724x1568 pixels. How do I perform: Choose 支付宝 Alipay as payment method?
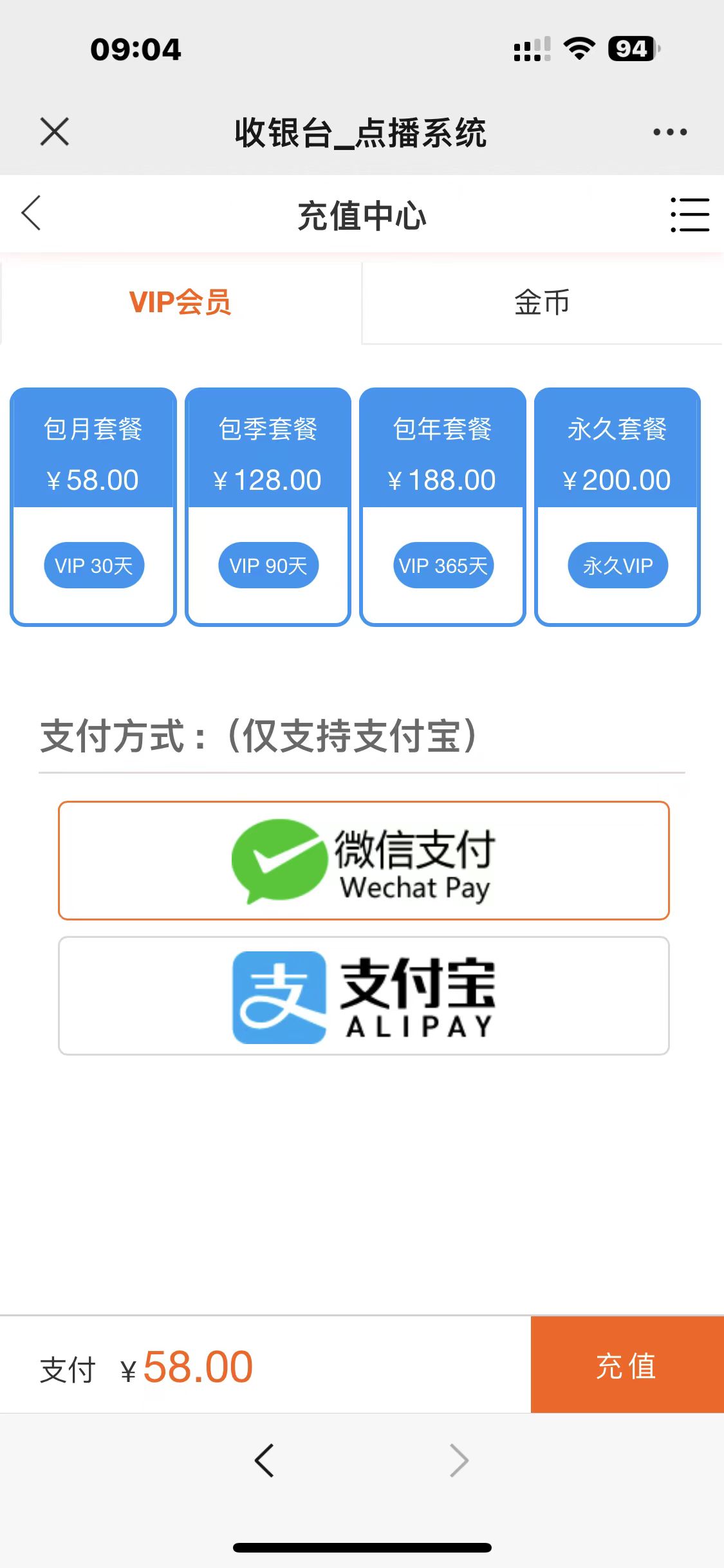pos(364,996)
